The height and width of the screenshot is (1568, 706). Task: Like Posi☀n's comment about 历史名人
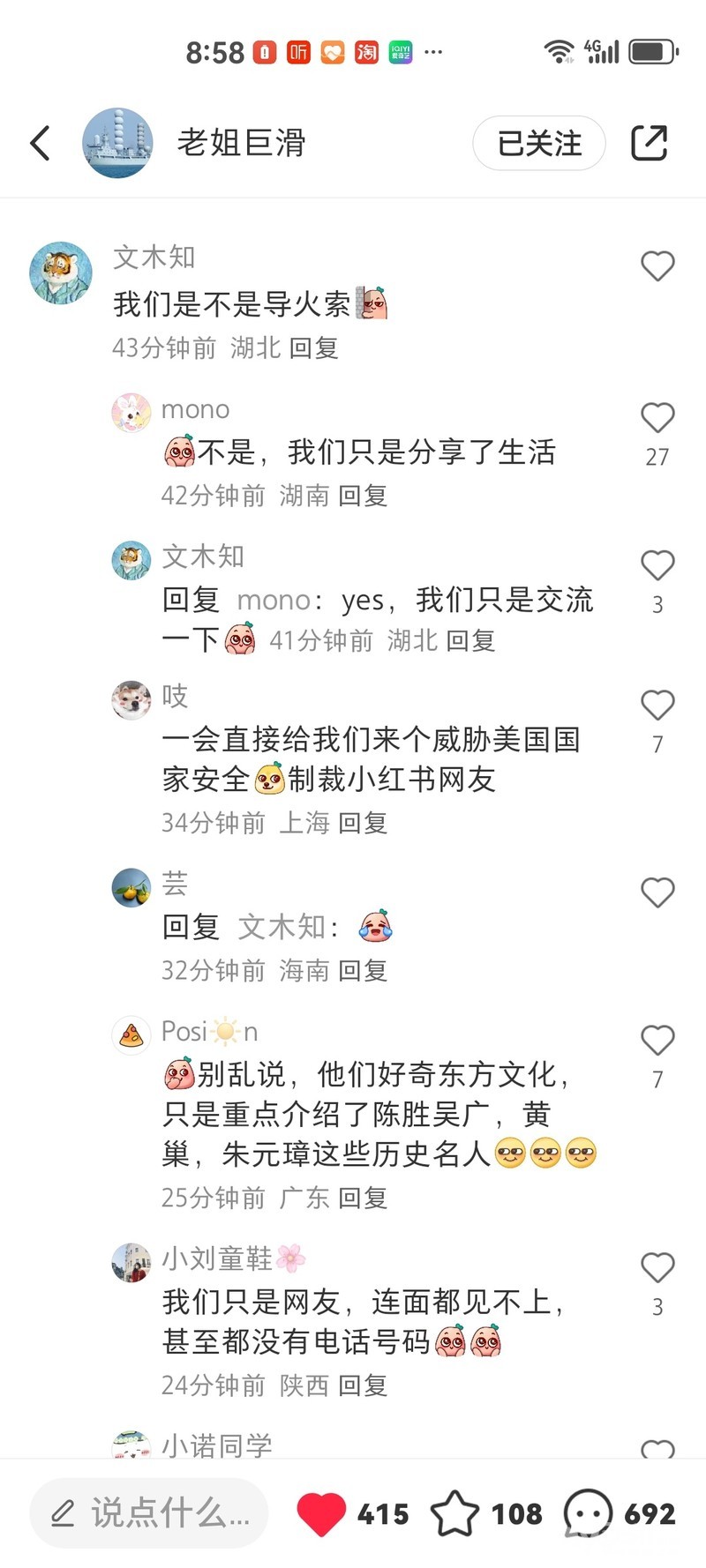tap(657, 1041)
